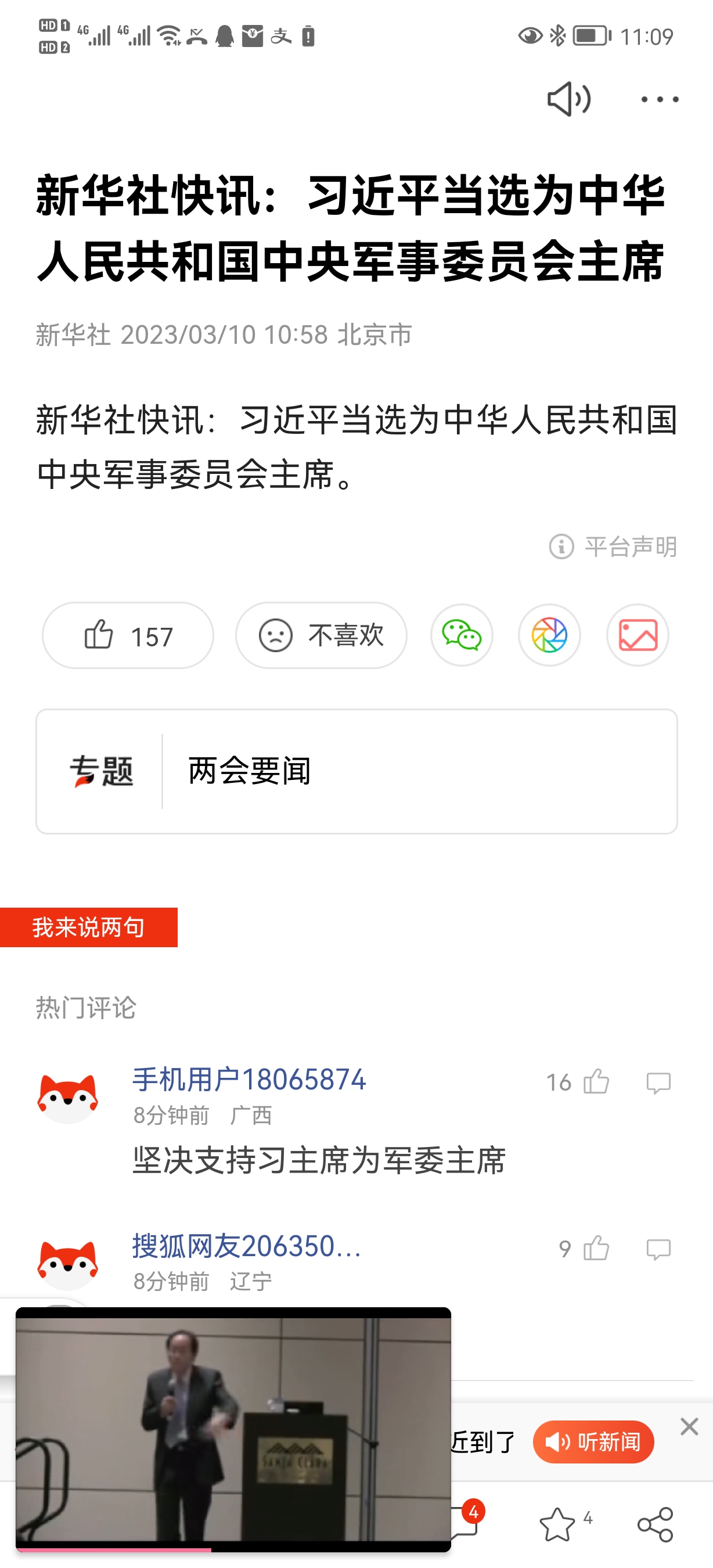Like the comment from 搜狐网友206350
Viewport: 713px width, 1568px height.
coord(596,1249)
